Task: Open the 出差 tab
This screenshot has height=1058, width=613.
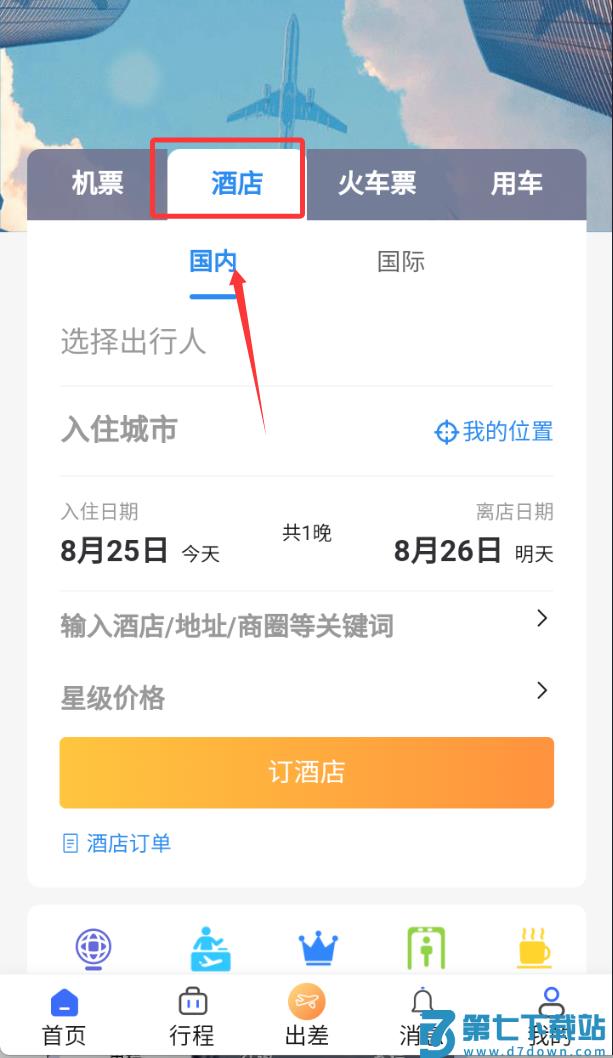Action: [307, 1014]
